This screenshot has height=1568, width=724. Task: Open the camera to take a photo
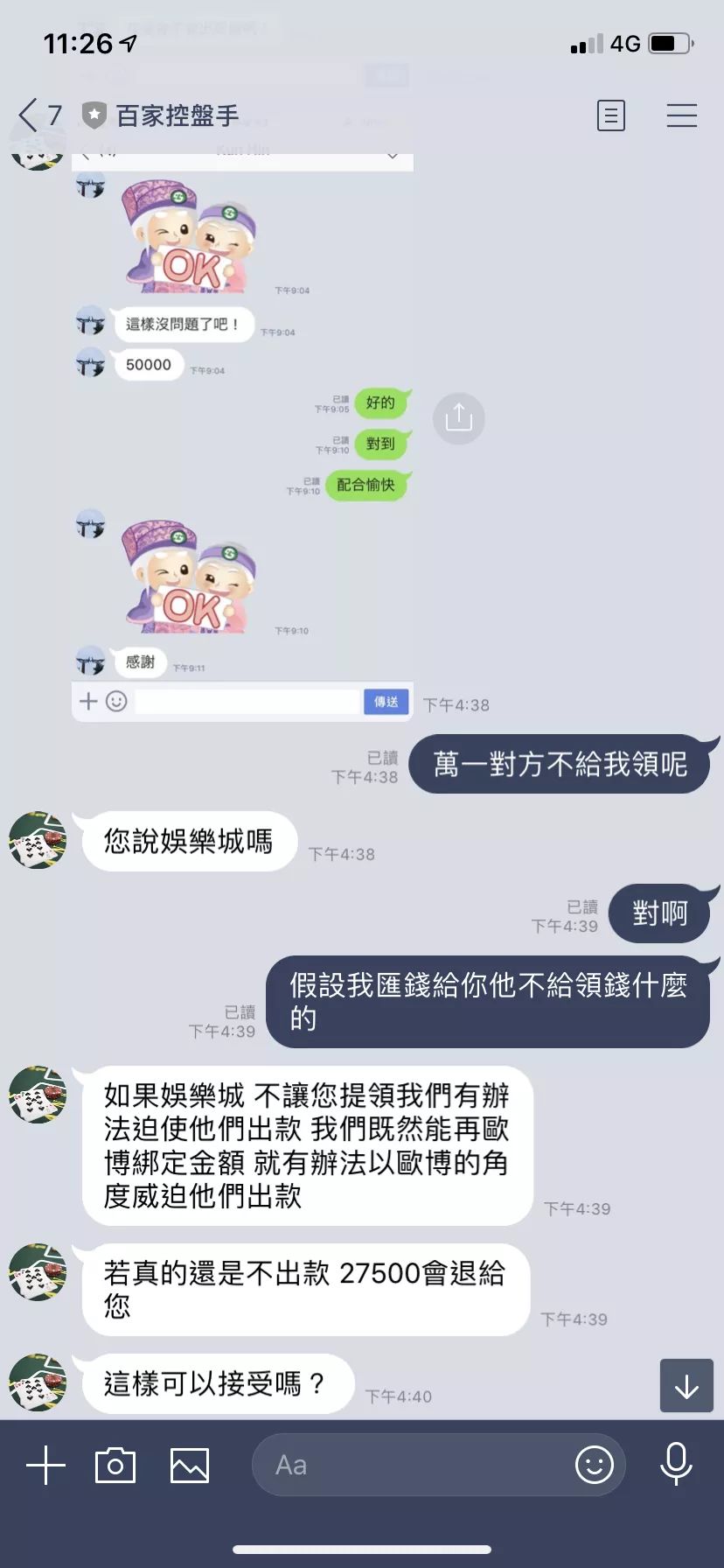pyautogui.click(x=115, y=1465)
